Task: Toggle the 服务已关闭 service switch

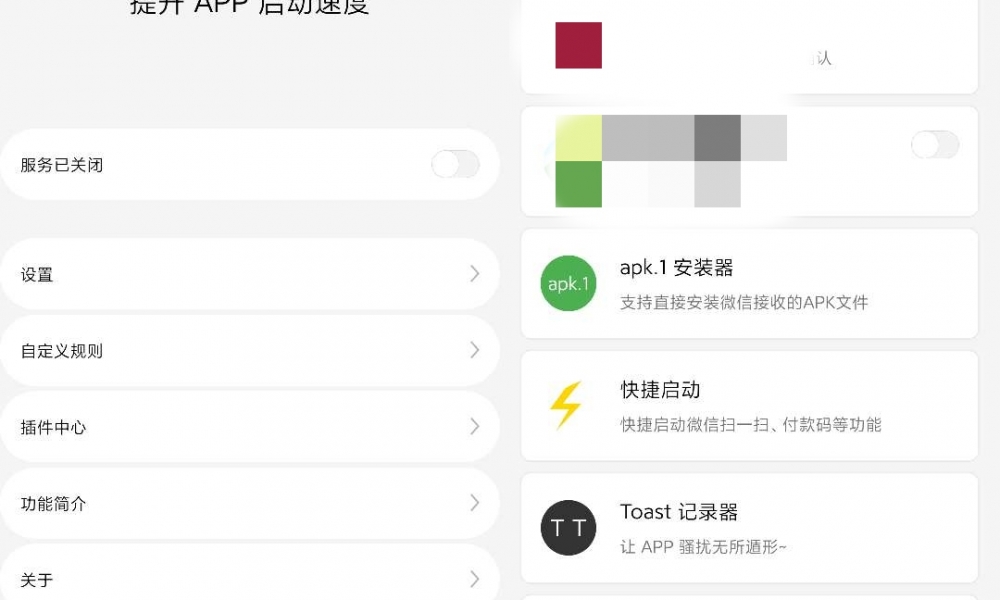Action: pyautogui.click(x=455, y=164)
